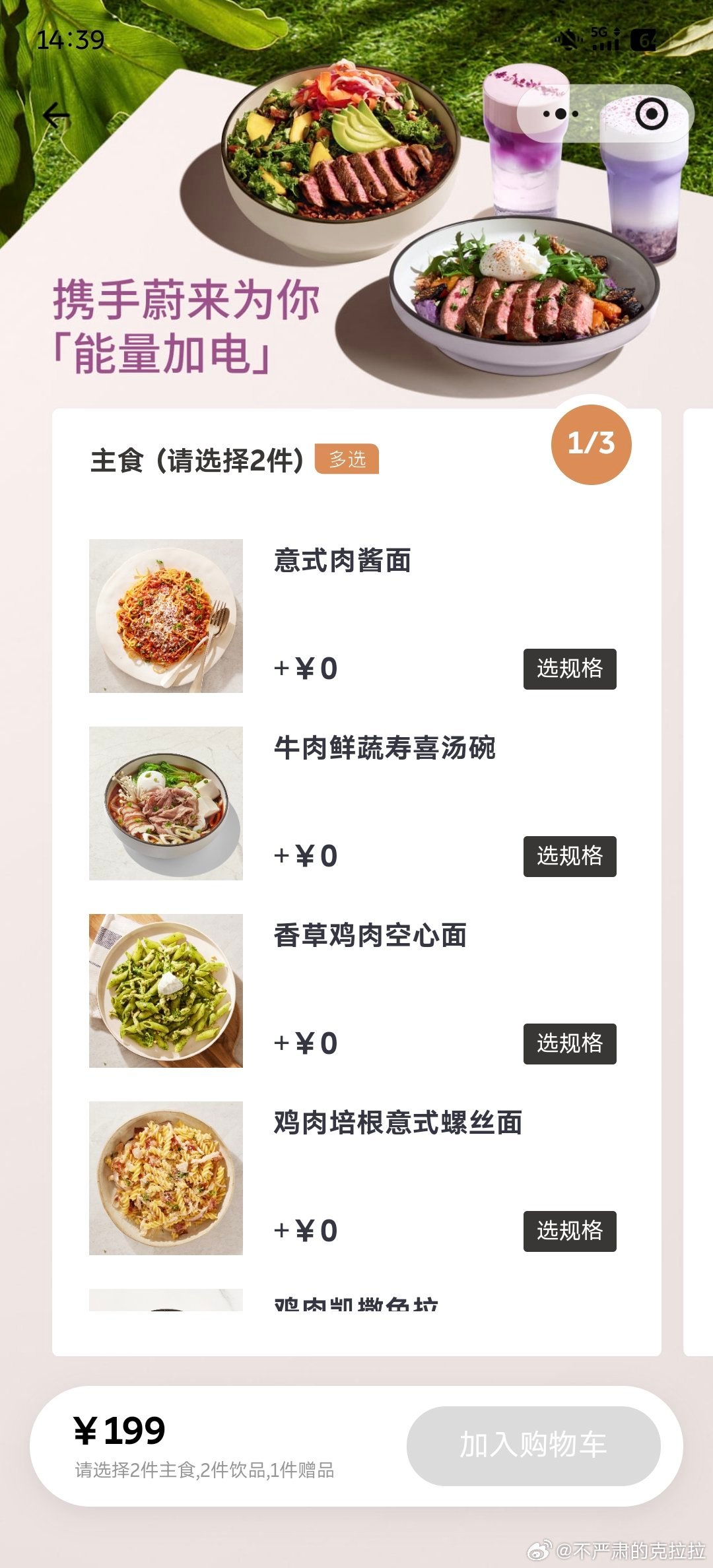Image resolution: width=713 pixels, height=1568 pixels.
Task: View the 牛肉鲜蔬寿喜汤碗 dish image
Action: [166, 803]
